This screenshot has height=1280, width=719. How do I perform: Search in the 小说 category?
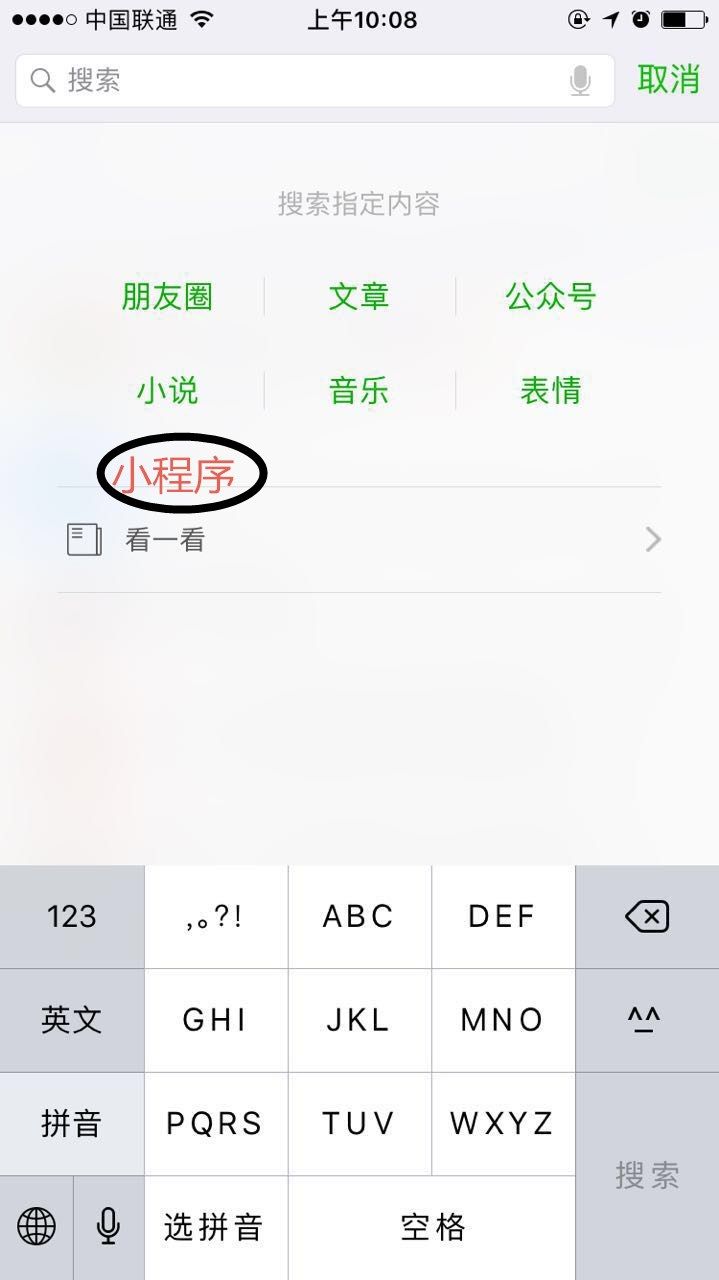pyautogui.click(x=167, y=390)
